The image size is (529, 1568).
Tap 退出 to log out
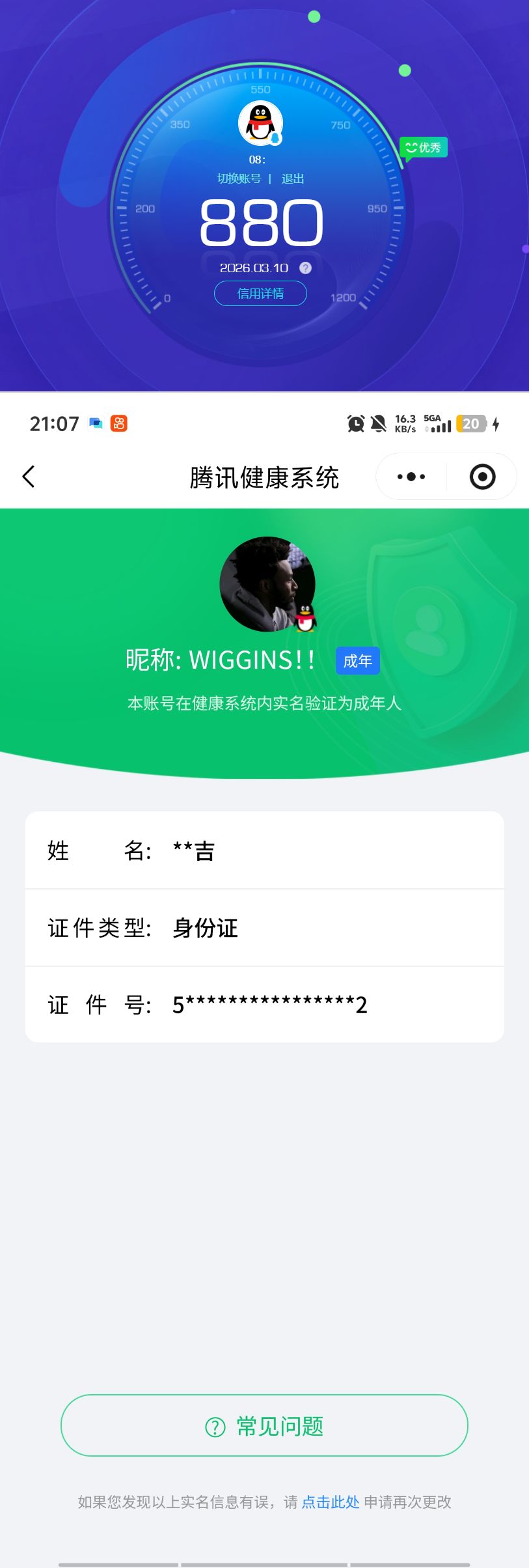click(292, 178)
